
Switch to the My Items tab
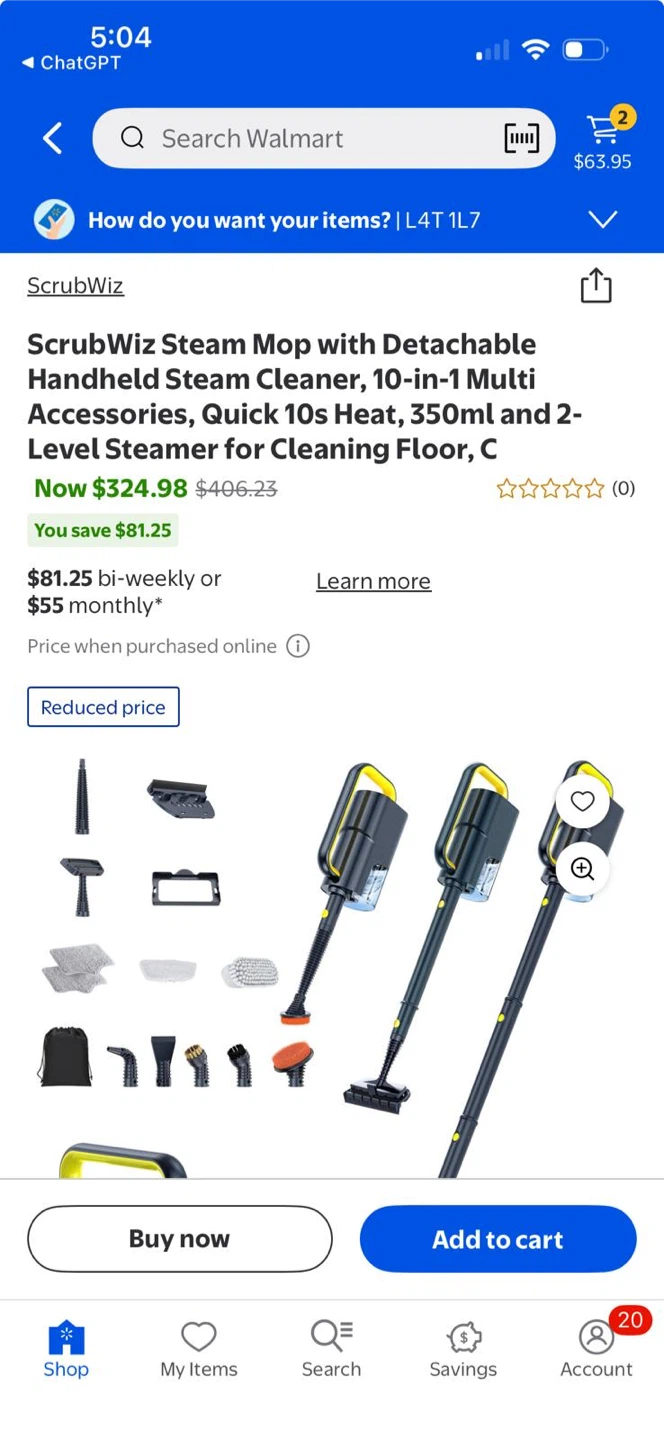(x=199, y=1349)
